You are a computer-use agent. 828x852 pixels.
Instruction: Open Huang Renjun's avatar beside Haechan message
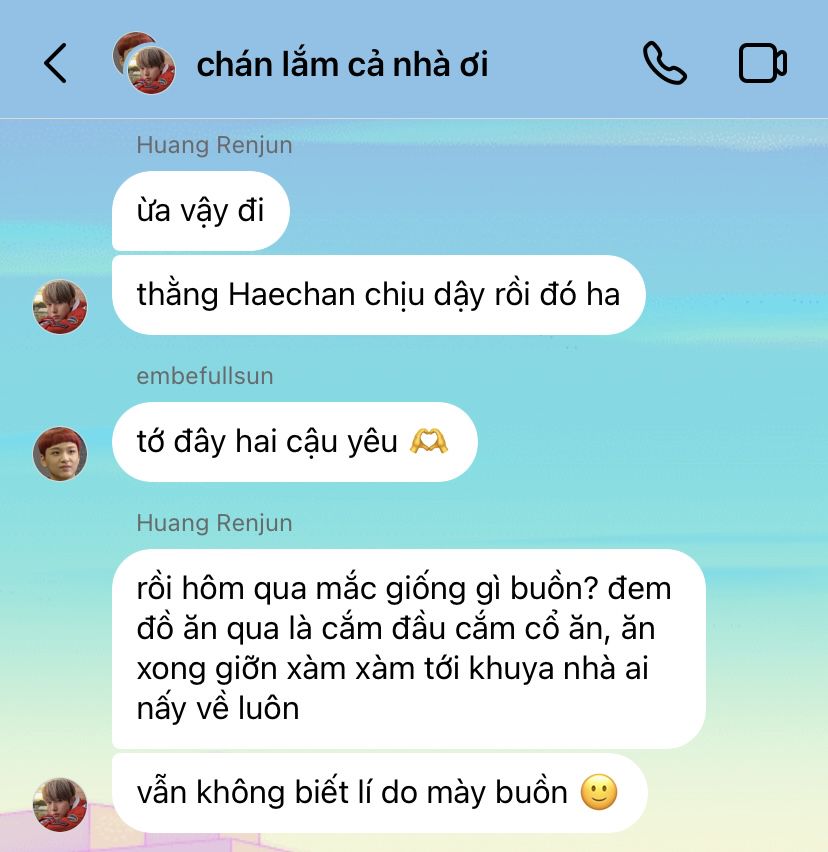click(x=60, y=306)
